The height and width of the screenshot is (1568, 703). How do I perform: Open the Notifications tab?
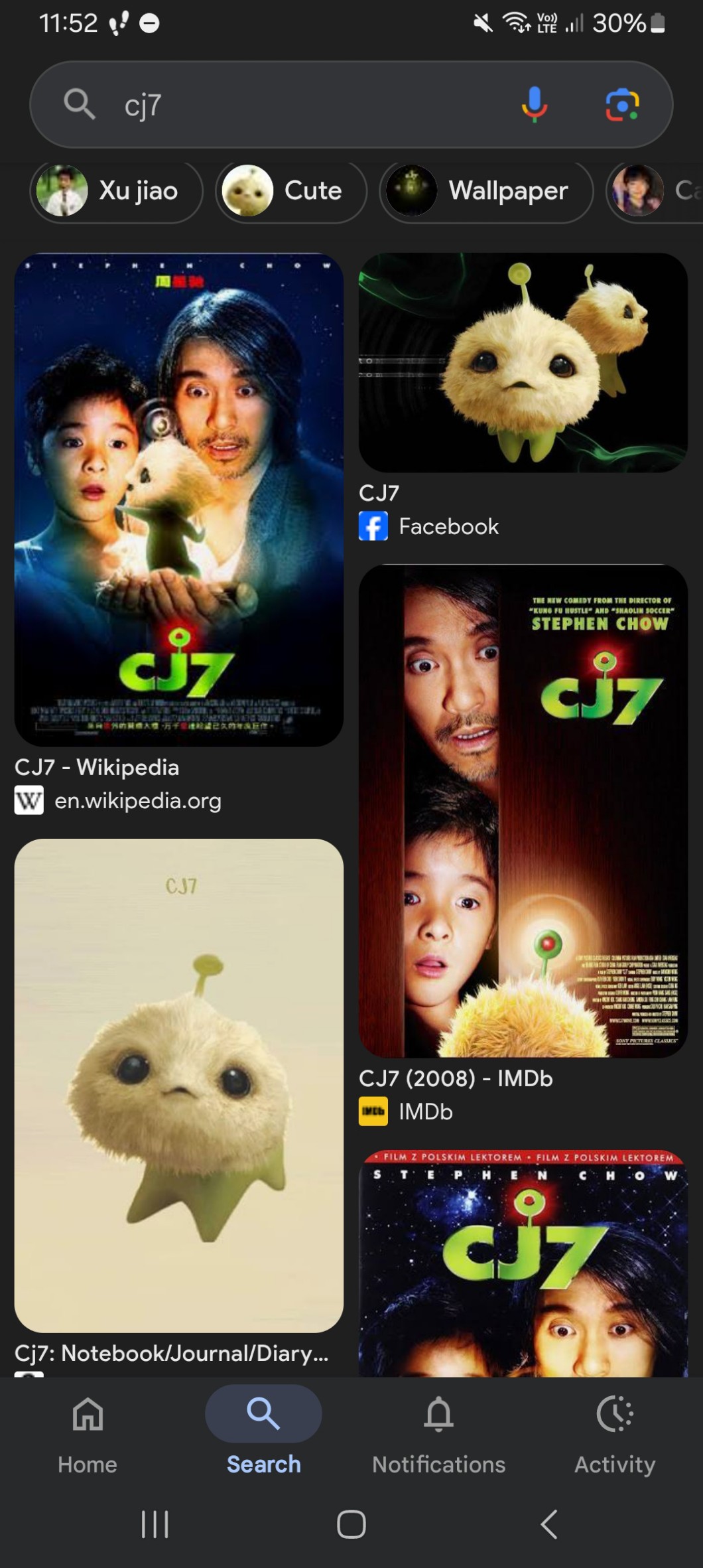coord(438,1433)
